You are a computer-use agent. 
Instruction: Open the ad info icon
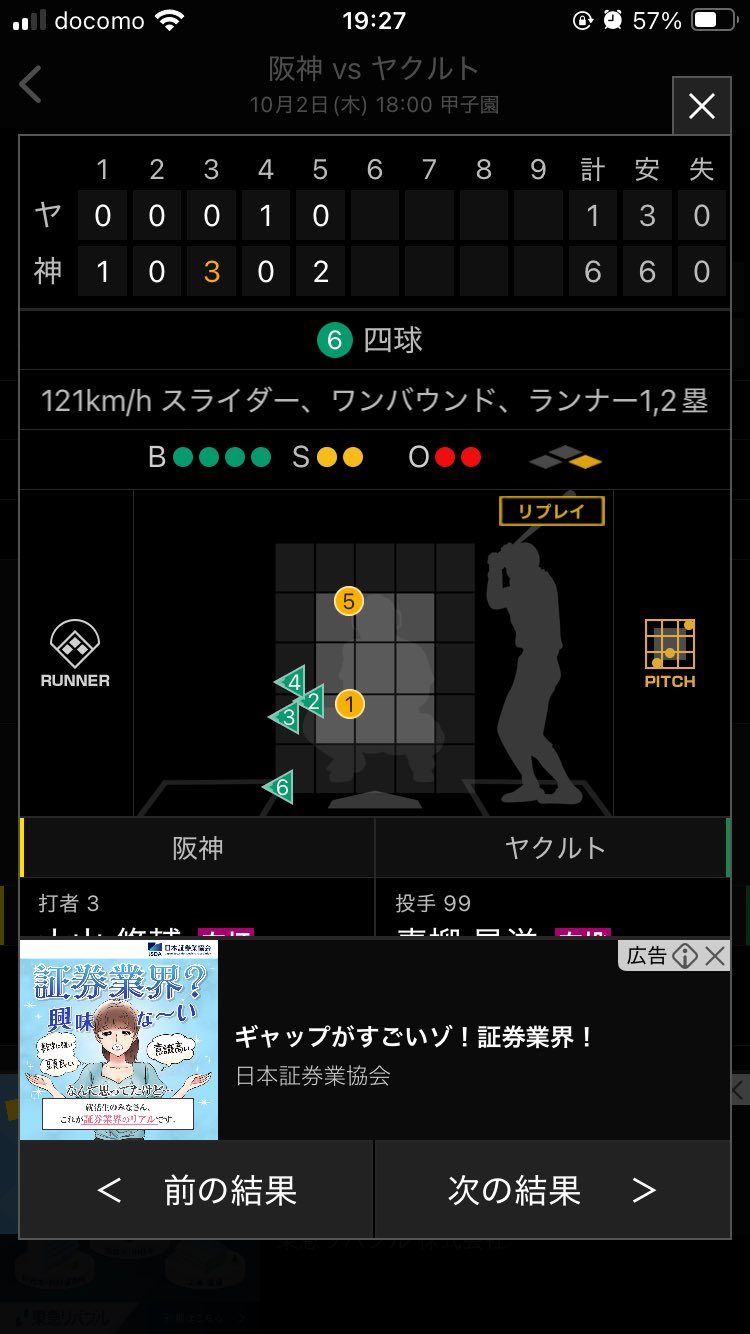685,956
